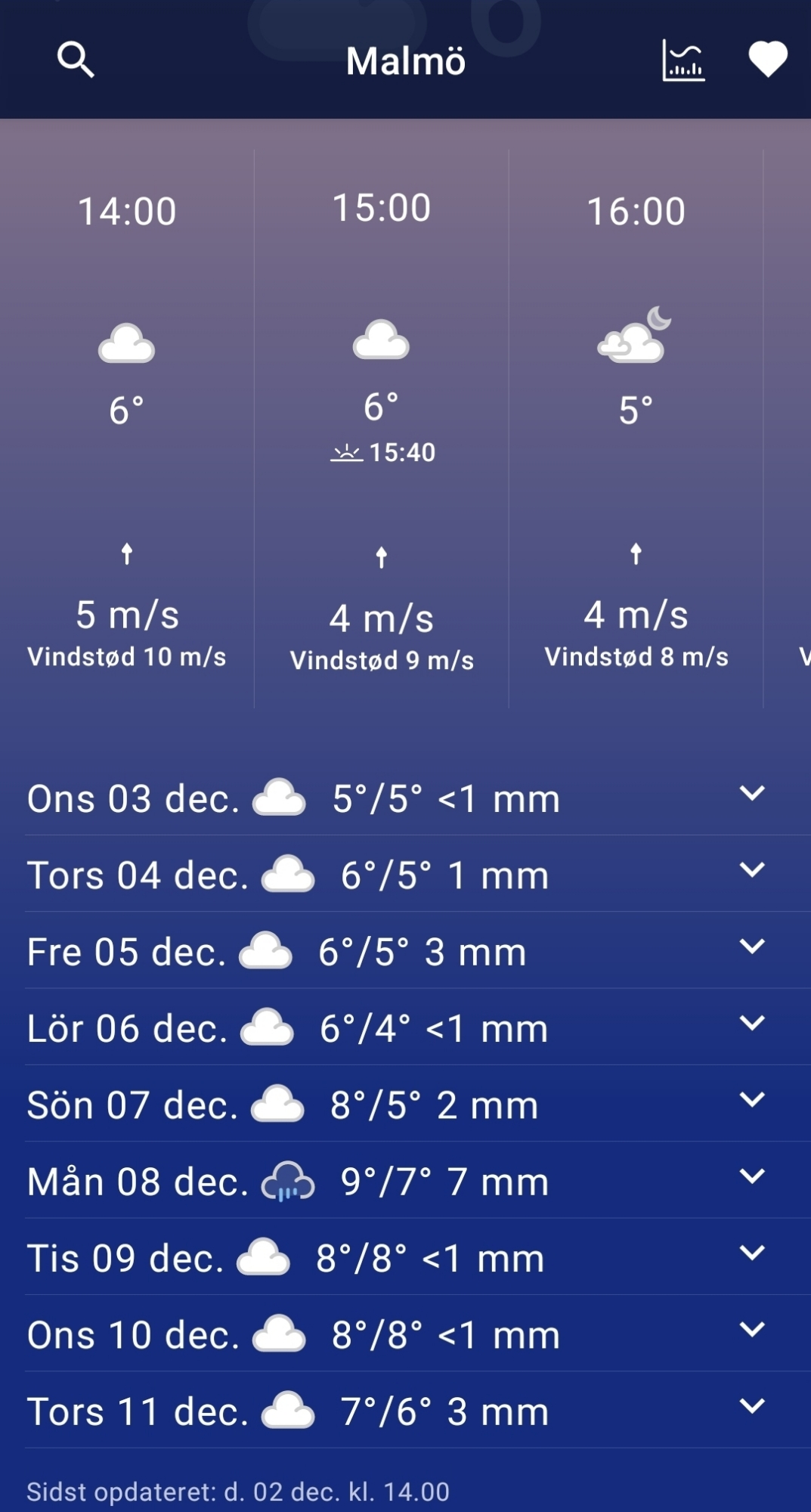
Task: Expand forecast for Ons 03 dec.
Action: pyautogui.click(x=752, y=794)
